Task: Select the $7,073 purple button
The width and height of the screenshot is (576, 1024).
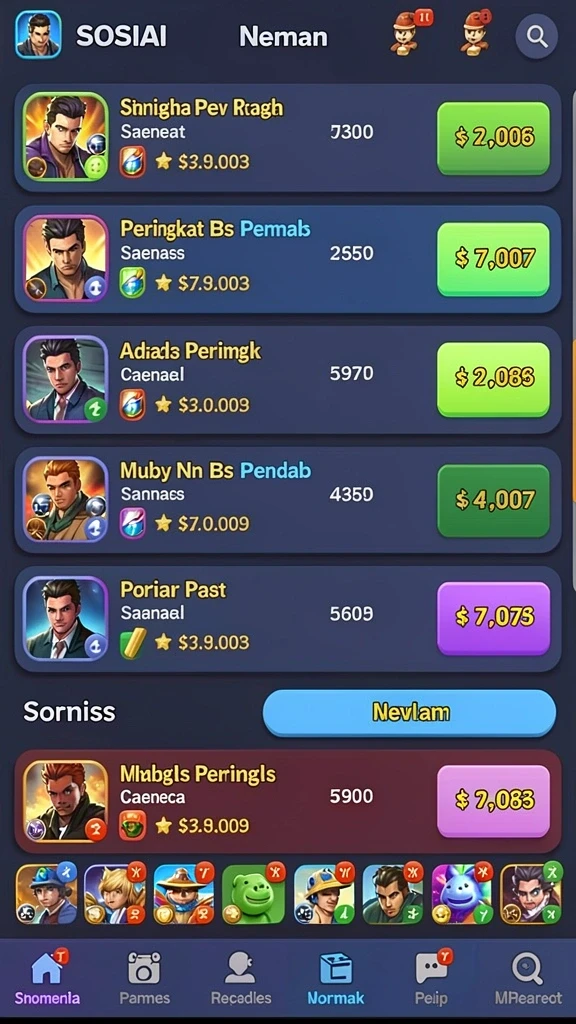Action: pos(493,618)
